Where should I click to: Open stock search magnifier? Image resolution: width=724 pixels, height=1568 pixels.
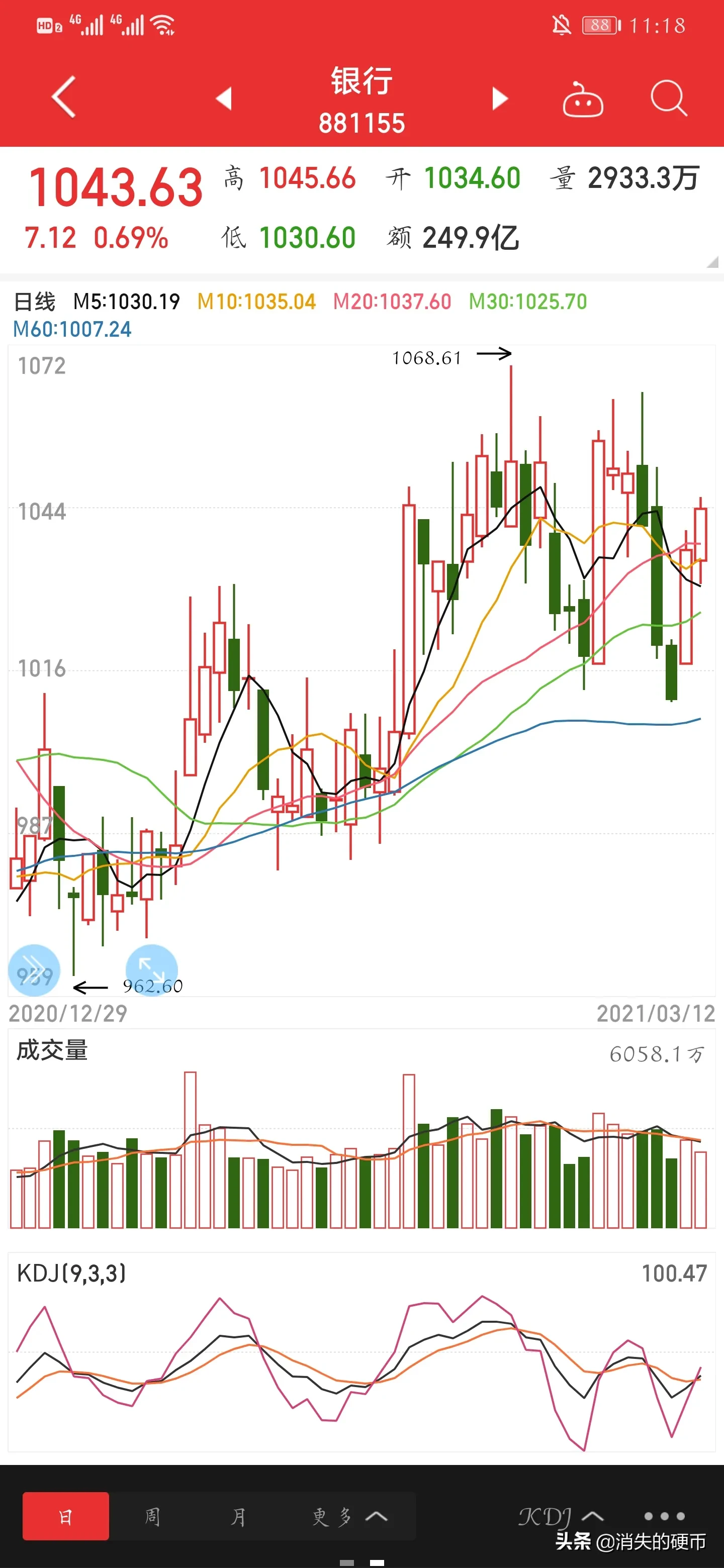(668, 98)
